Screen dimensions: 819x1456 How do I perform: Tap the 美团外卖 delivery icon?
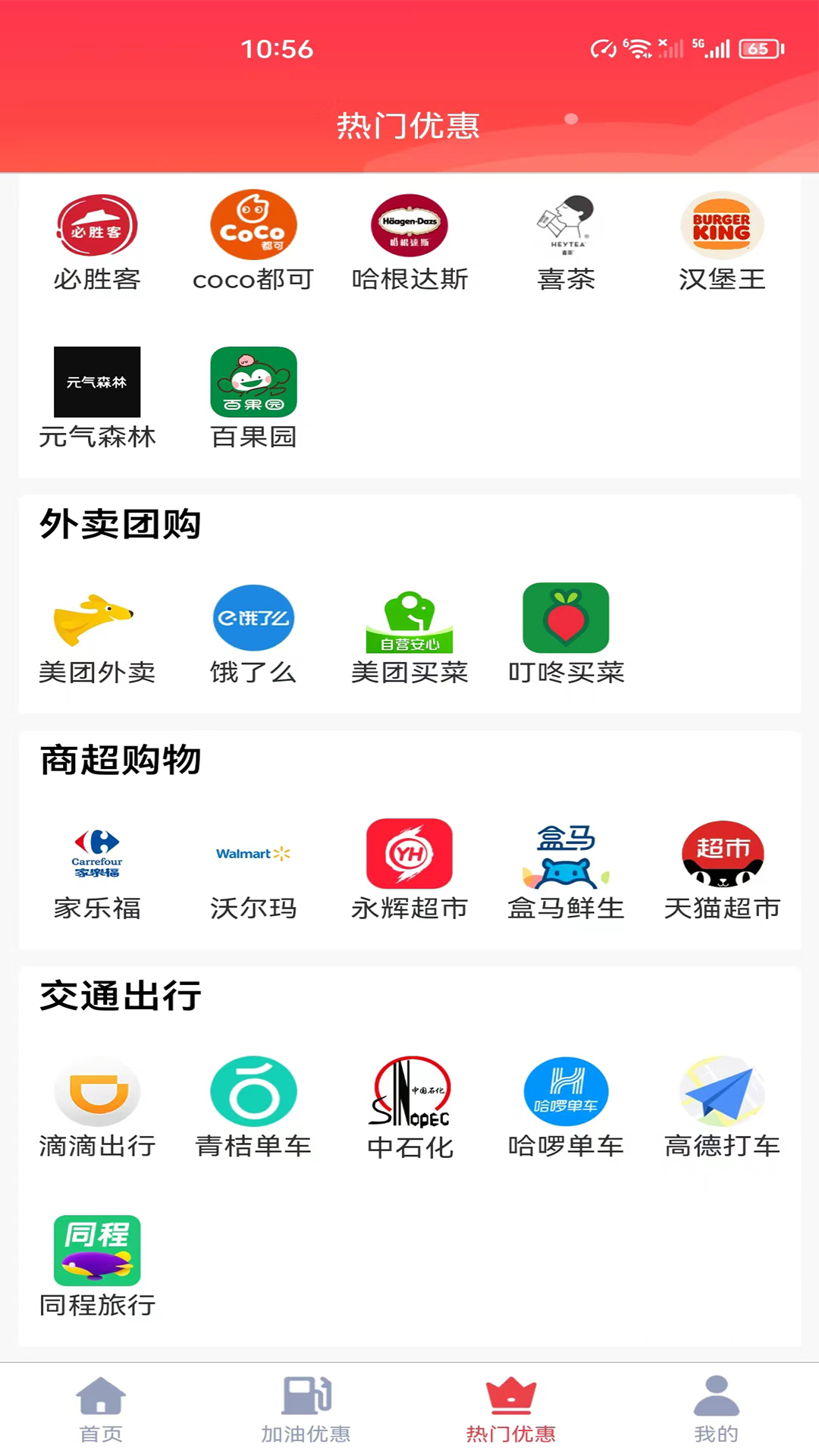(97, 618)
